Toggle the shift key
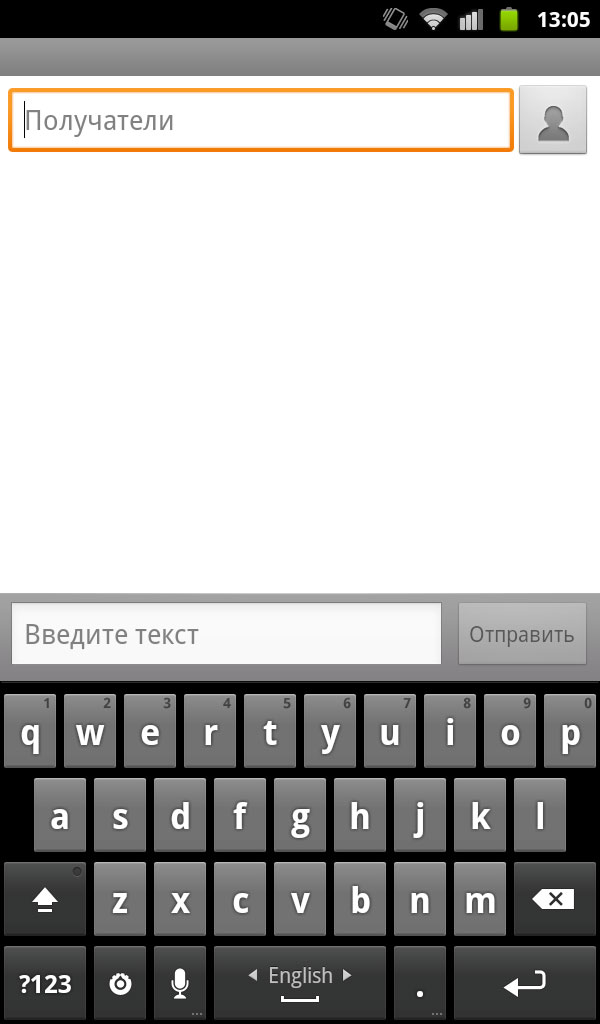The width and height of the screenshot is (600, 1024). point(45,899)
